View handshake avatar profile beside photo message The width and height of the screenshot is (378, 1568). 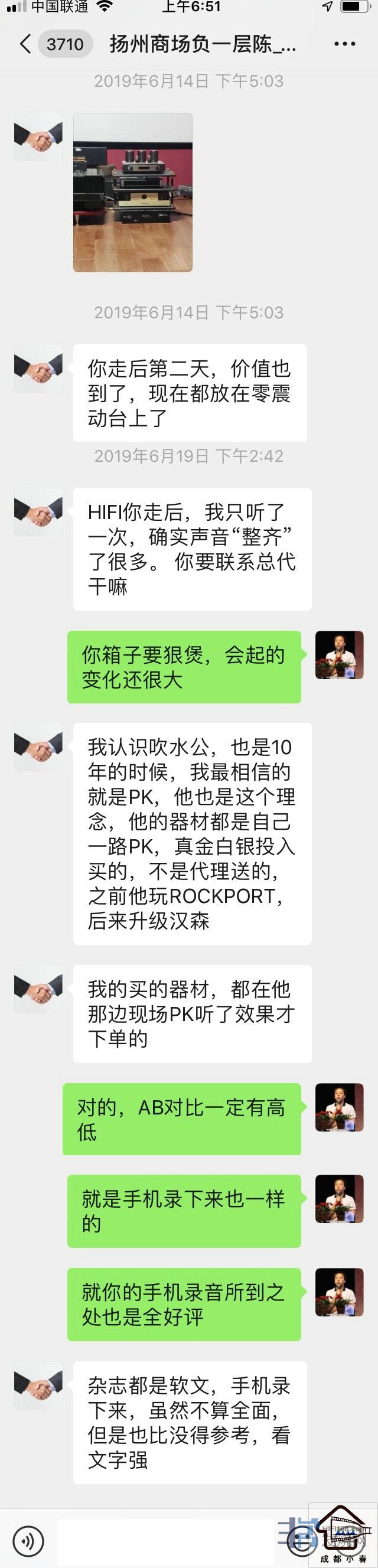click(38, 138)
